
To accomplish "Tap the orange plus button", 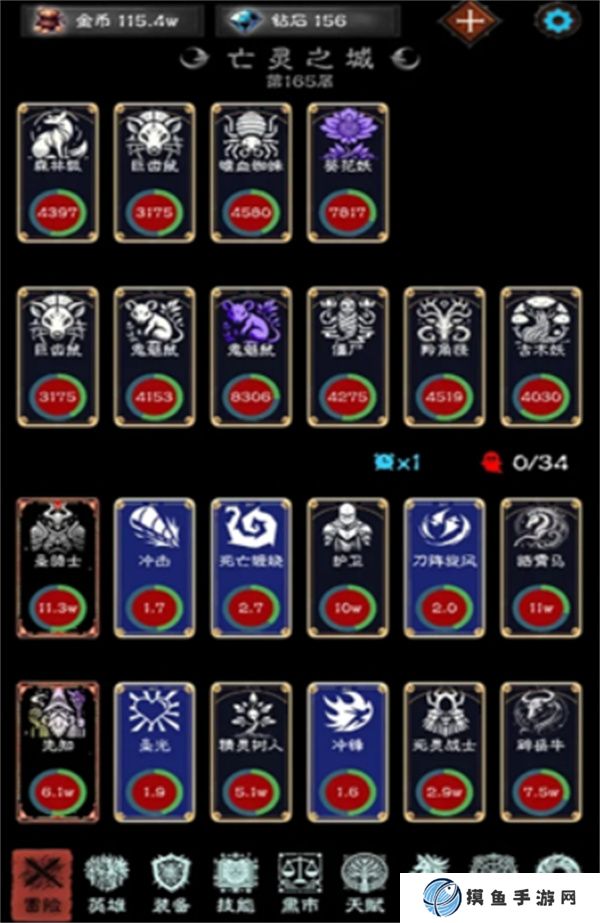I will (470, 19).
